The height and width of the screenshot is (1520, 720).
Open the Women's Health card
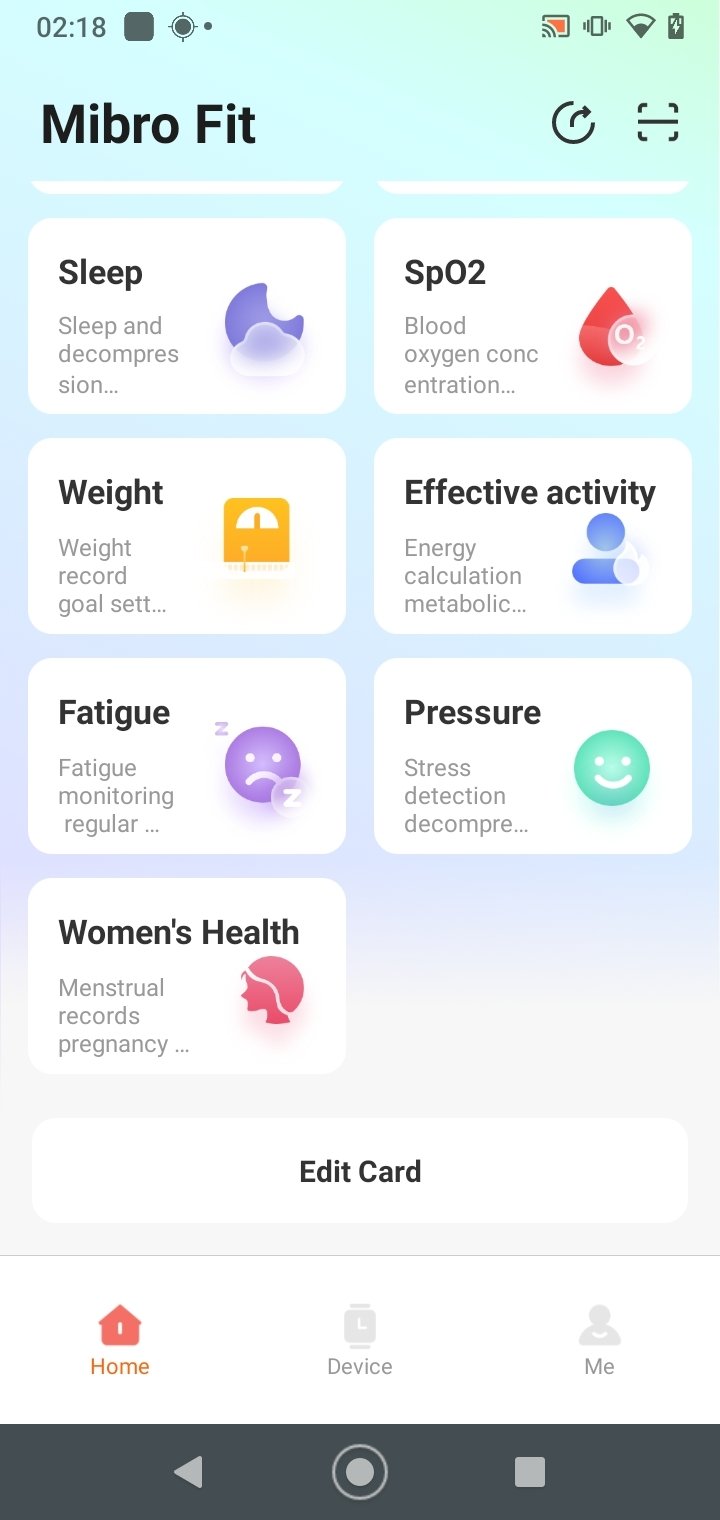coord(187,976)
